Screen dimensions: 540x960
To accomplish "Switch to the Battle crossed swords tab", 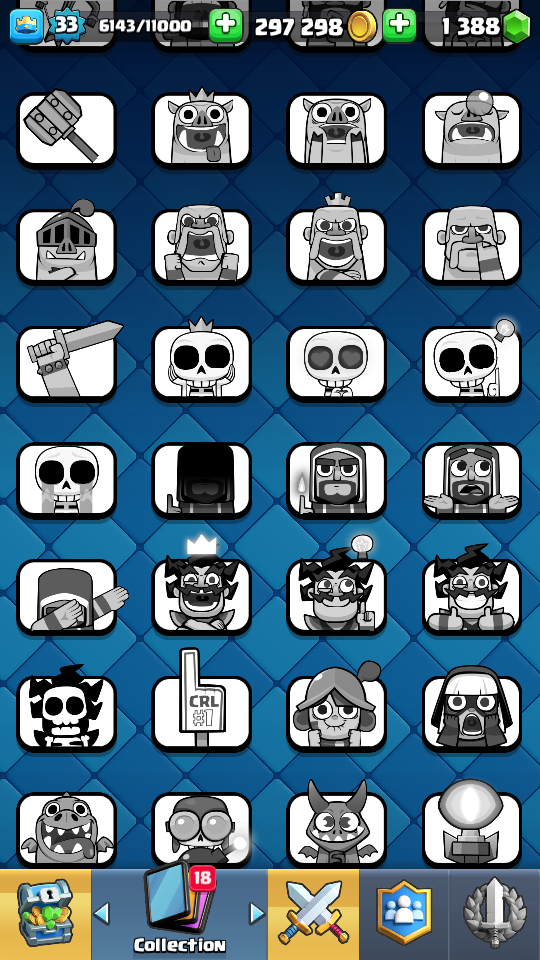I will pyautogui.click(x=313, y=913).
